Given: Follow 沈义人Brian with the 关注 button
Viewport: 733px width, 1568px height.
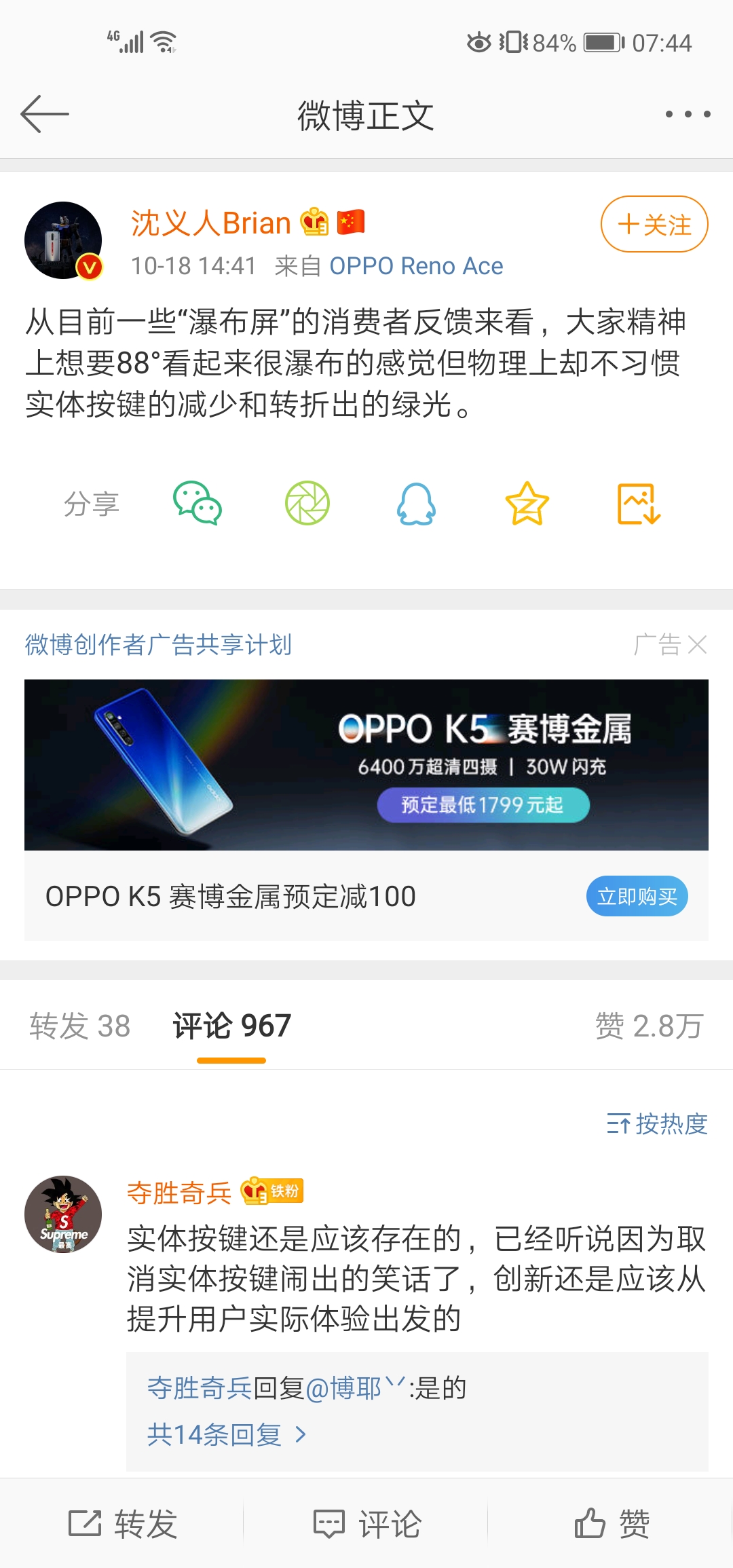Looking at the screenshot, I should click(654, 224).
